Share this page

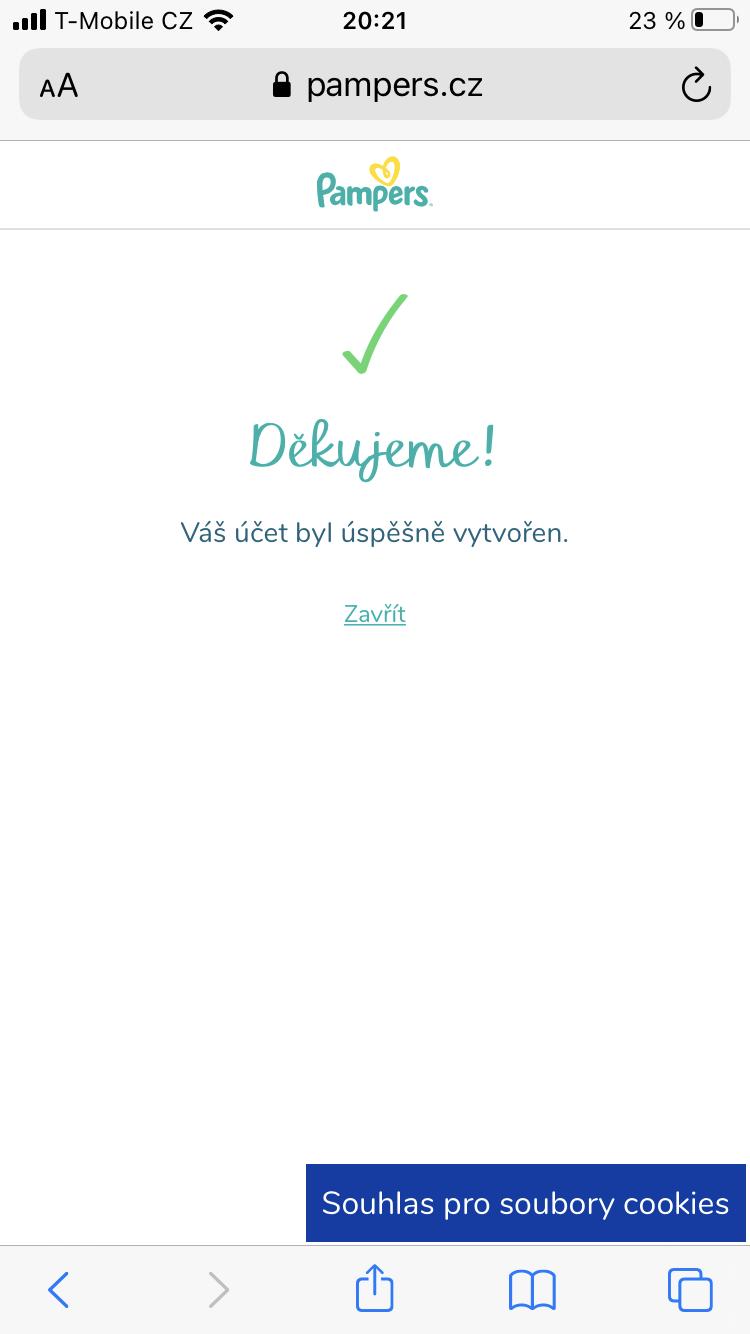tap(375, 1288)
